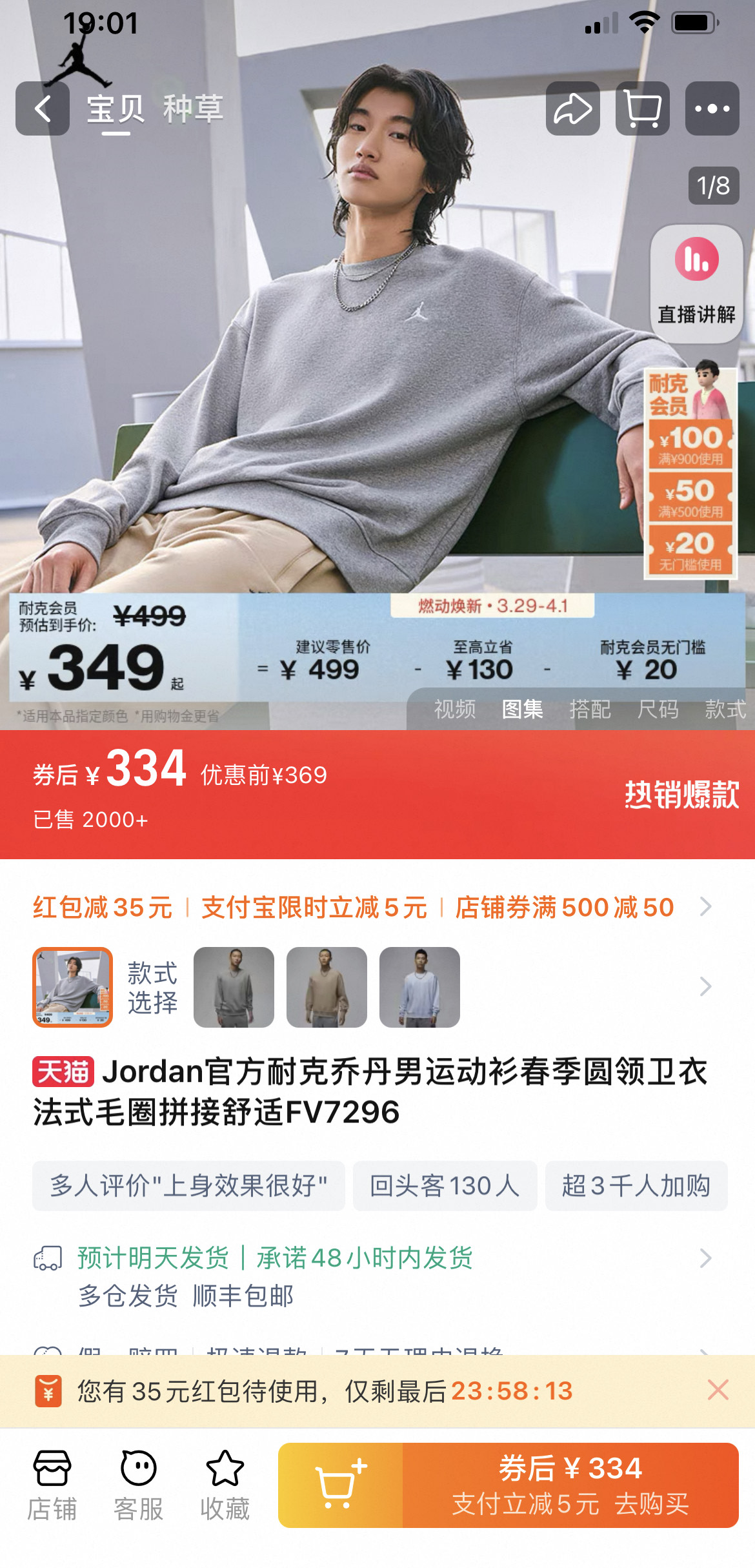Open the three-dot overflow menu
The image size is (755, 1568).
pyautogui.click(x=712, y=108)
